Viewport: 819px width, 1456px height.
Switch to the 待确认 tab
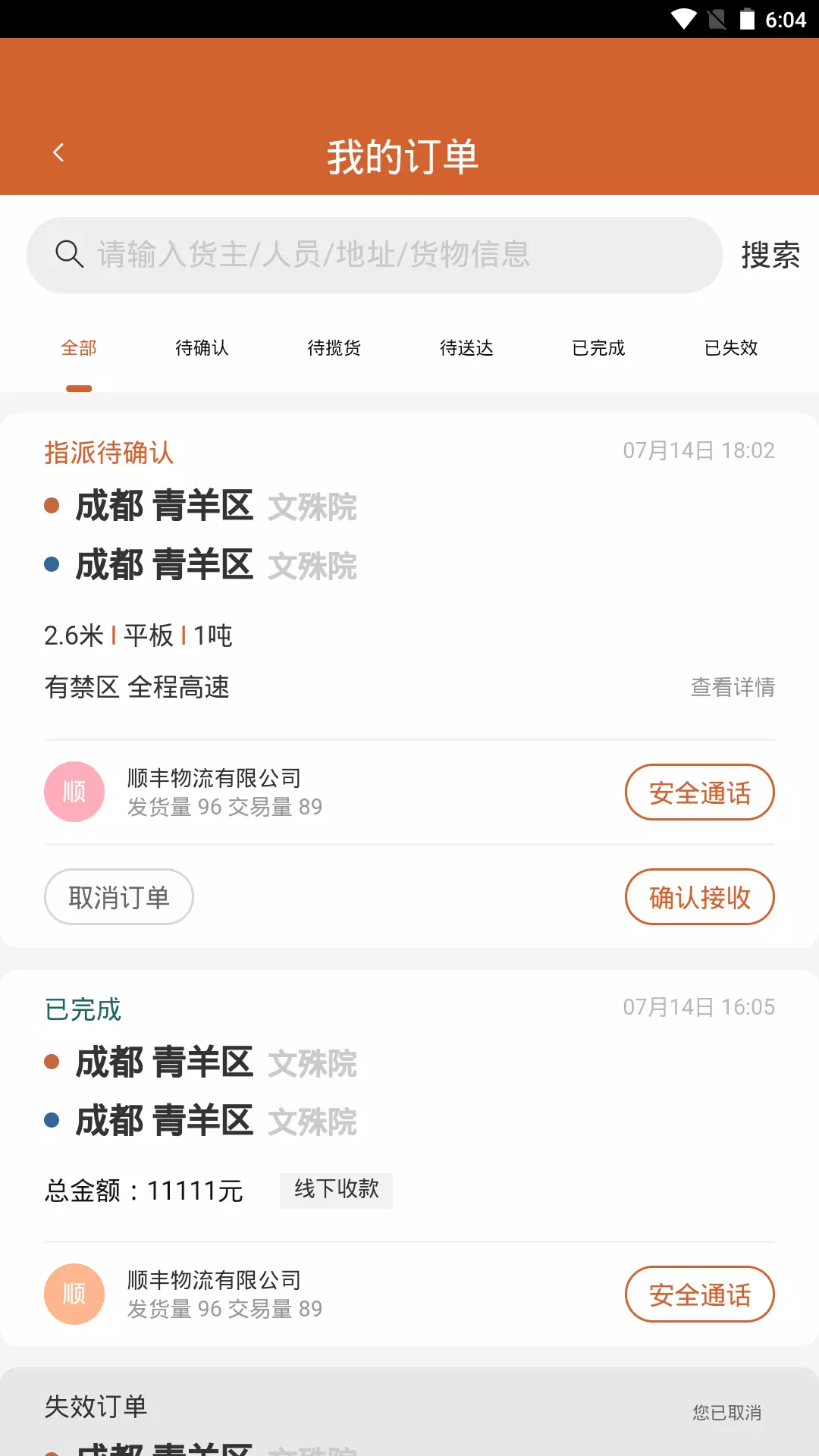202,348
